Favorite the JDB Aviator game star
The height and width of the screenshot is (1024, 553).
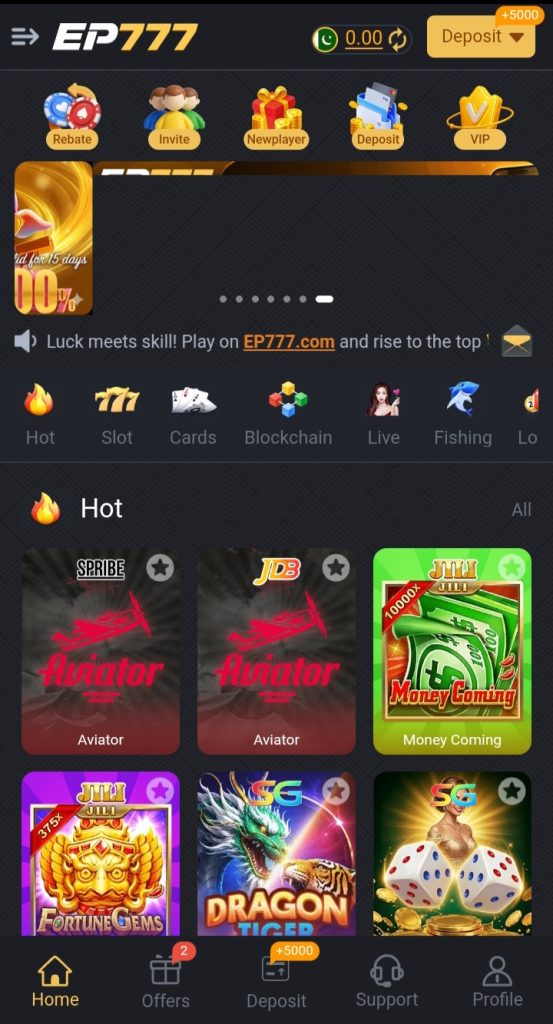click(336, 568)
